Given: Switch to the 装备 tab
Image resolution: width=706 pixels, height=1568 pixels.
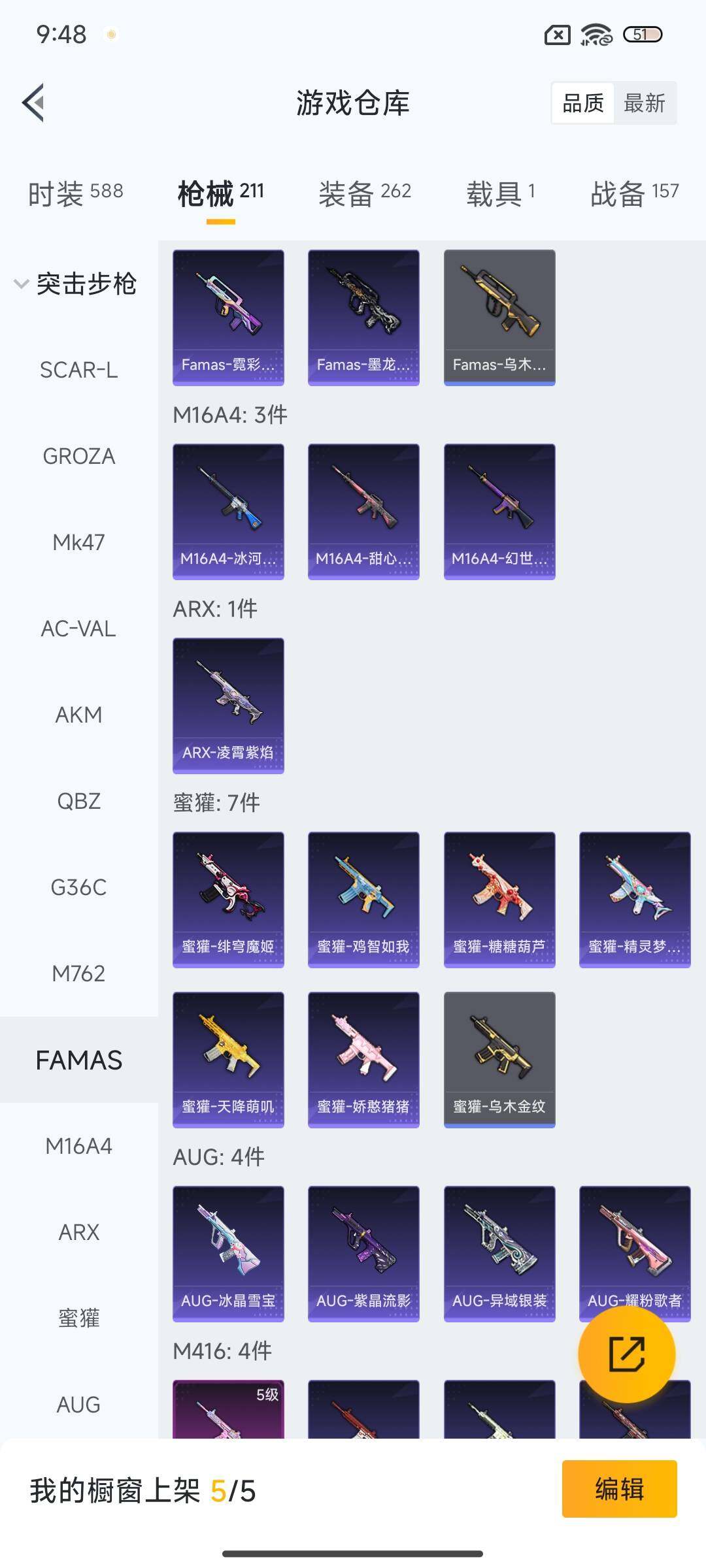Looking at the screenshot, I should [364, 193].
